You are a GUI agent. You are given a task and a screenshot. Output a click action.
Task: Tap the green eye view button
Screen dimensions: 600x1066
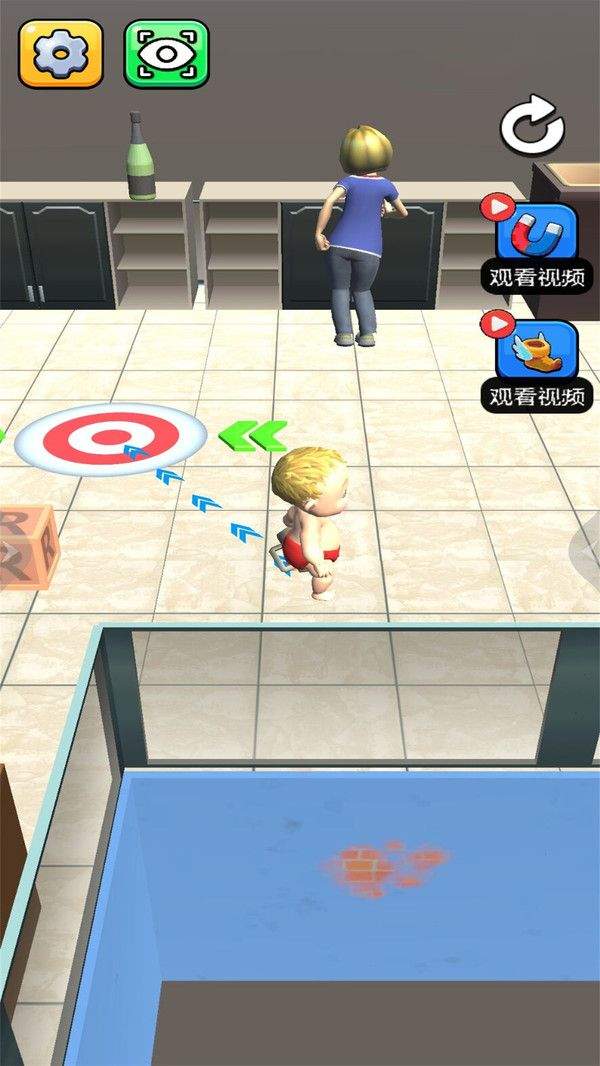pyautogui.click(x=166, y=54)
